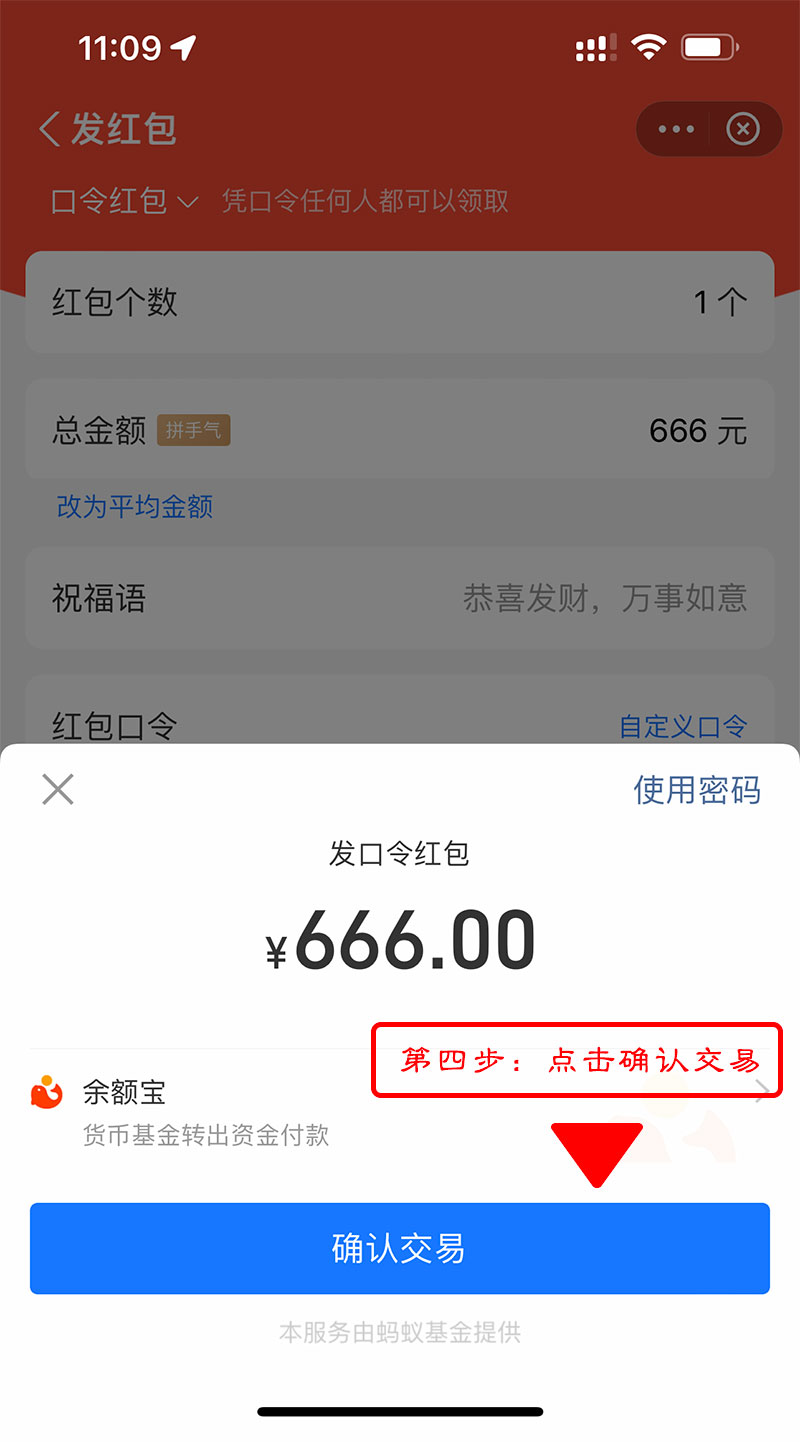Open the mini-program more options menu
This screenshot has height=1442, width=800.
[676, 129]
